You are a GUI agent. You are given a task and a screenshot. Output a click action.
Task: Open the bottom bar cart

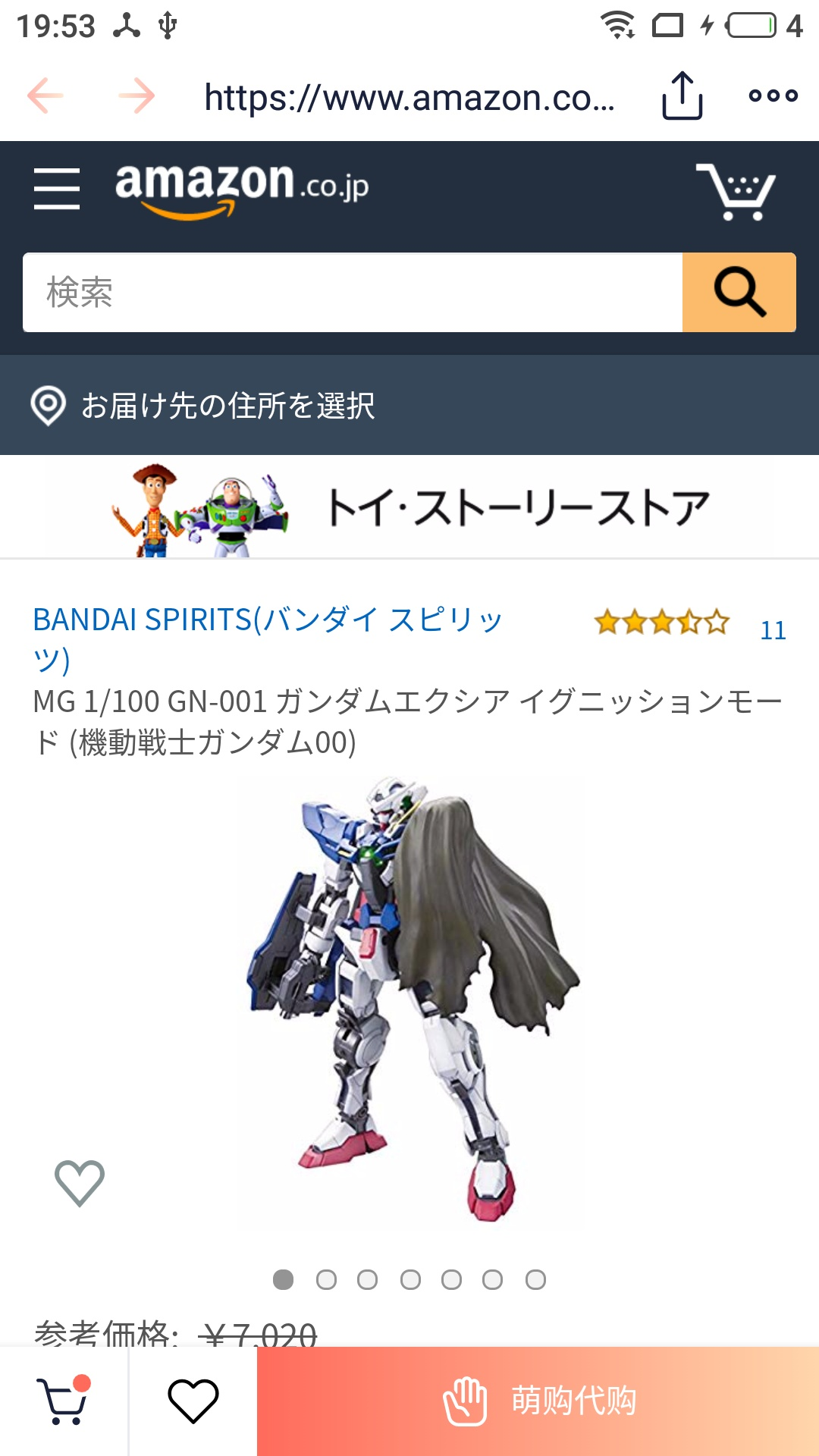point(64,1401)
